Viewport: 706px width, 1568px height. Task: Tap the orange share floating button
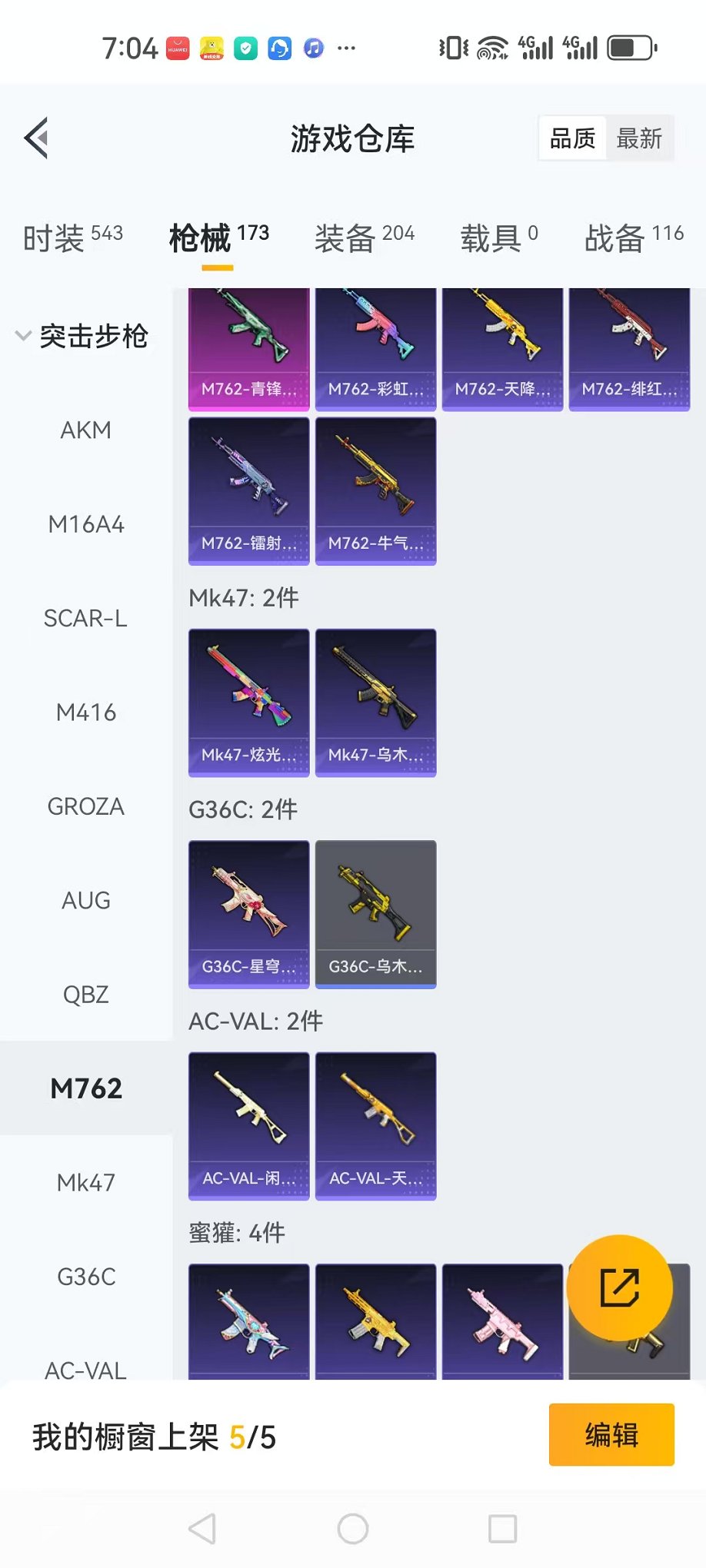pos(619,1287)
